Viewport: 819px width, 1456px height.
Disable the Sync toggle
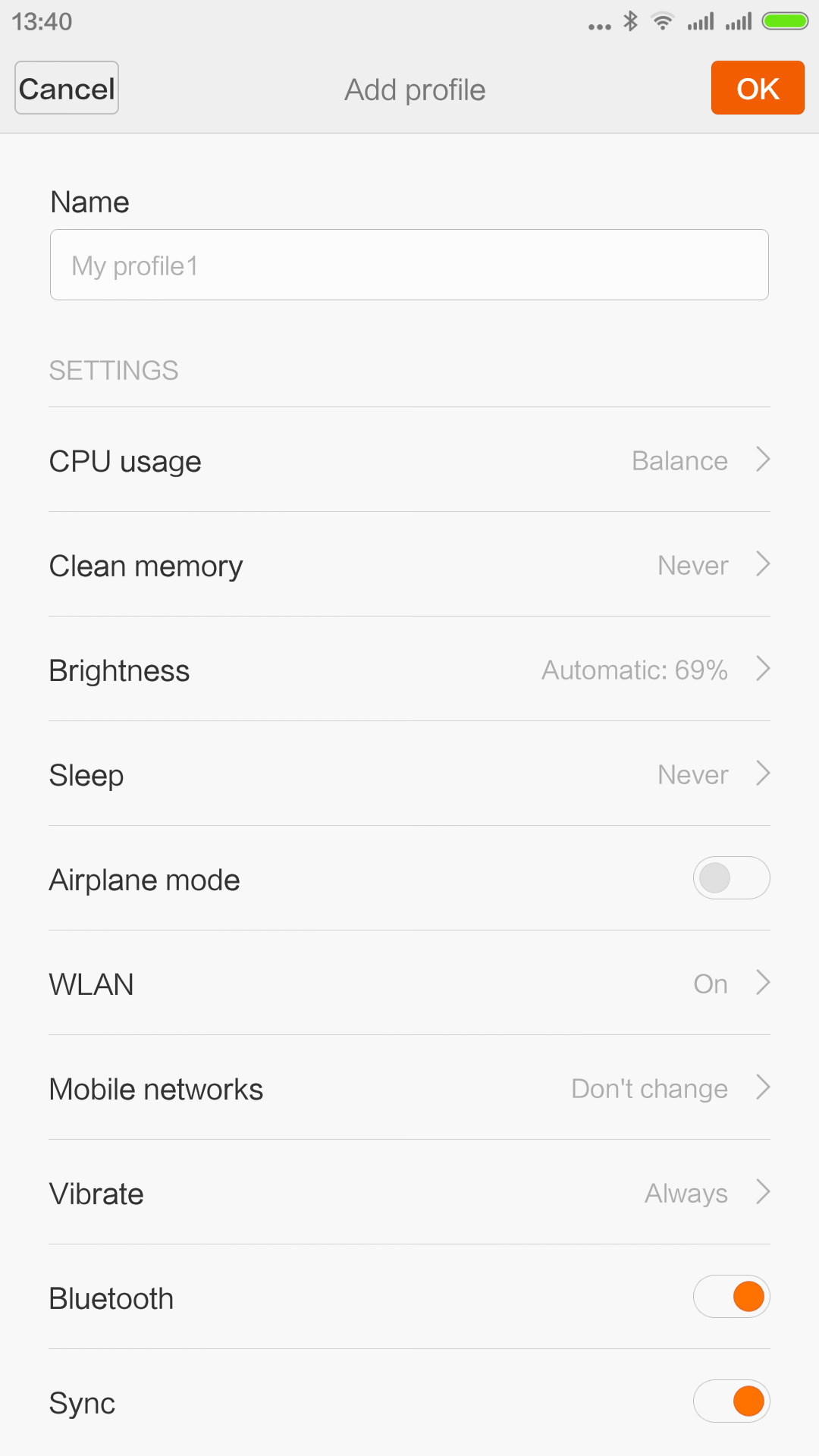731,1401
